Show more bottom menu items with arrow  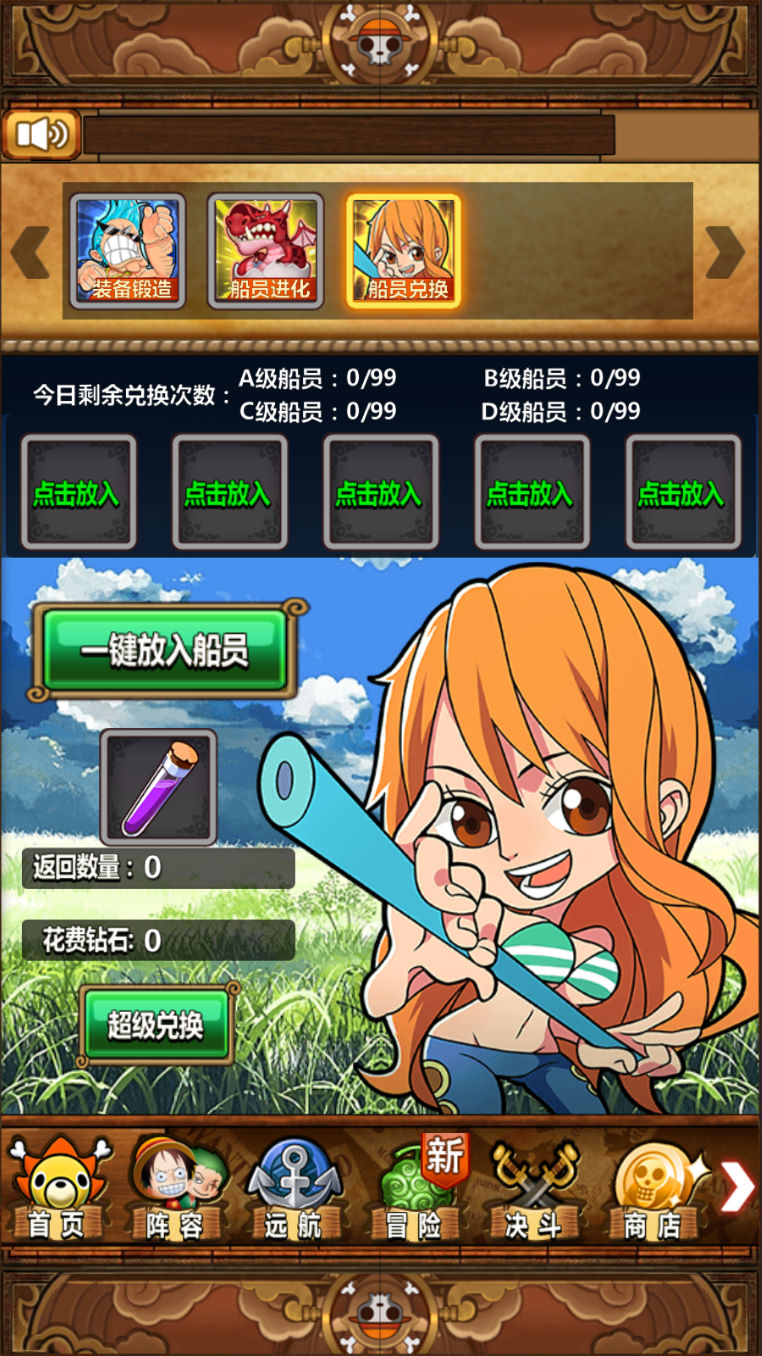738,1187
